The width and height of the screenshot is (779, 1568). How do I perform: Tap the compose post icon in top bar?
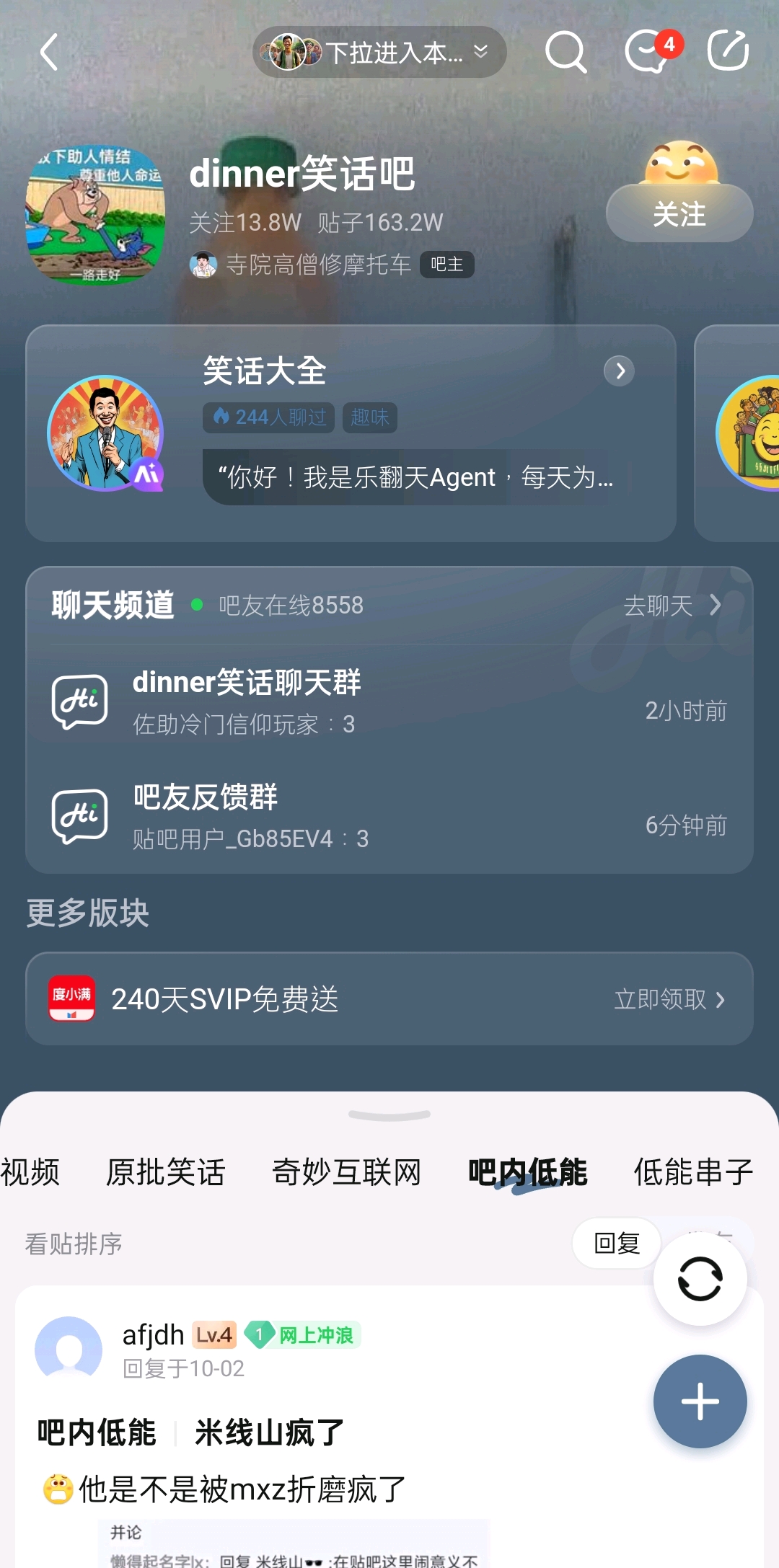click(727, 51)
